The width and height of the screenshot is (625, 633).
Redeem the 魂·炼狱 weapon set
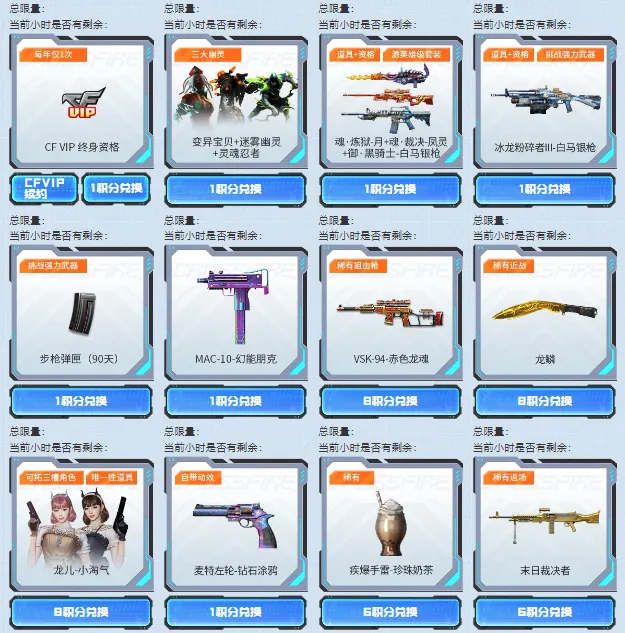click(x=390, y=189)
